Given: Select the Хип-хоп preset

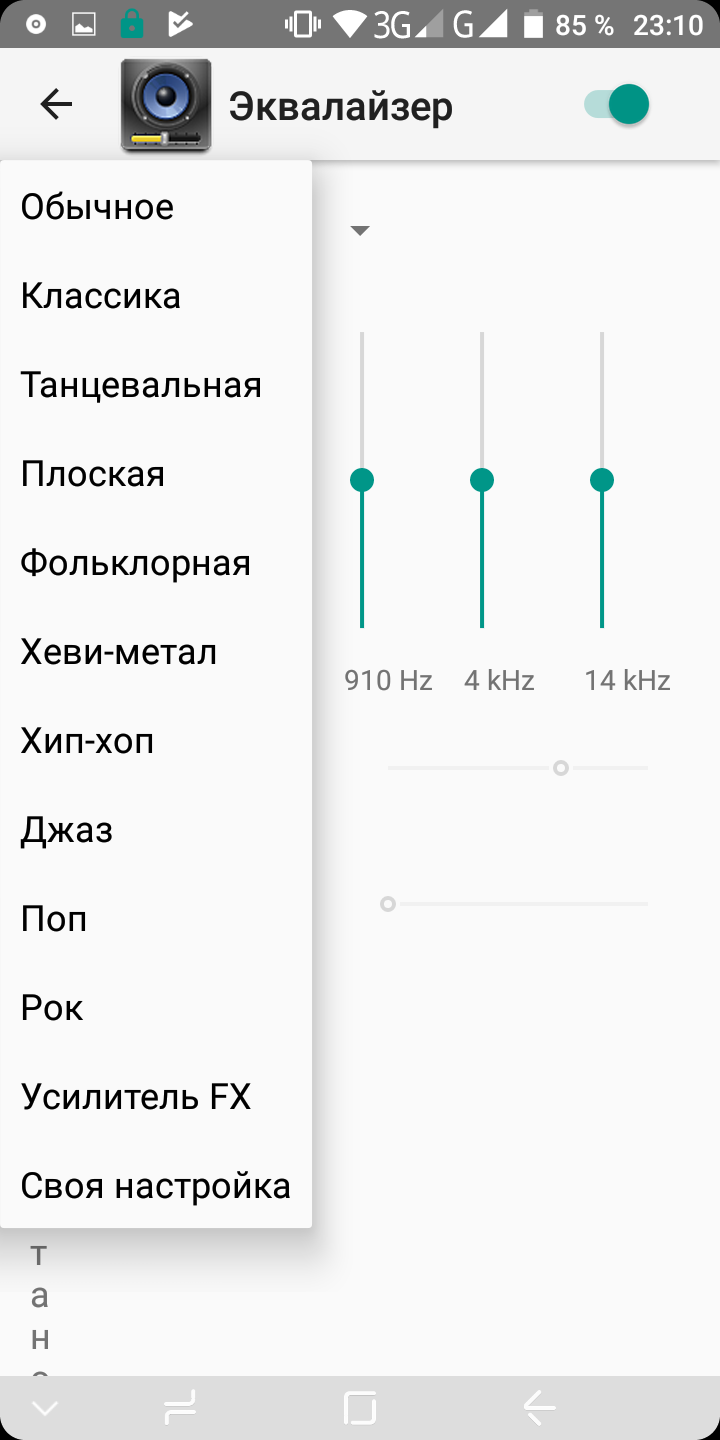Looking at the screenshot, I should (87, 741).
